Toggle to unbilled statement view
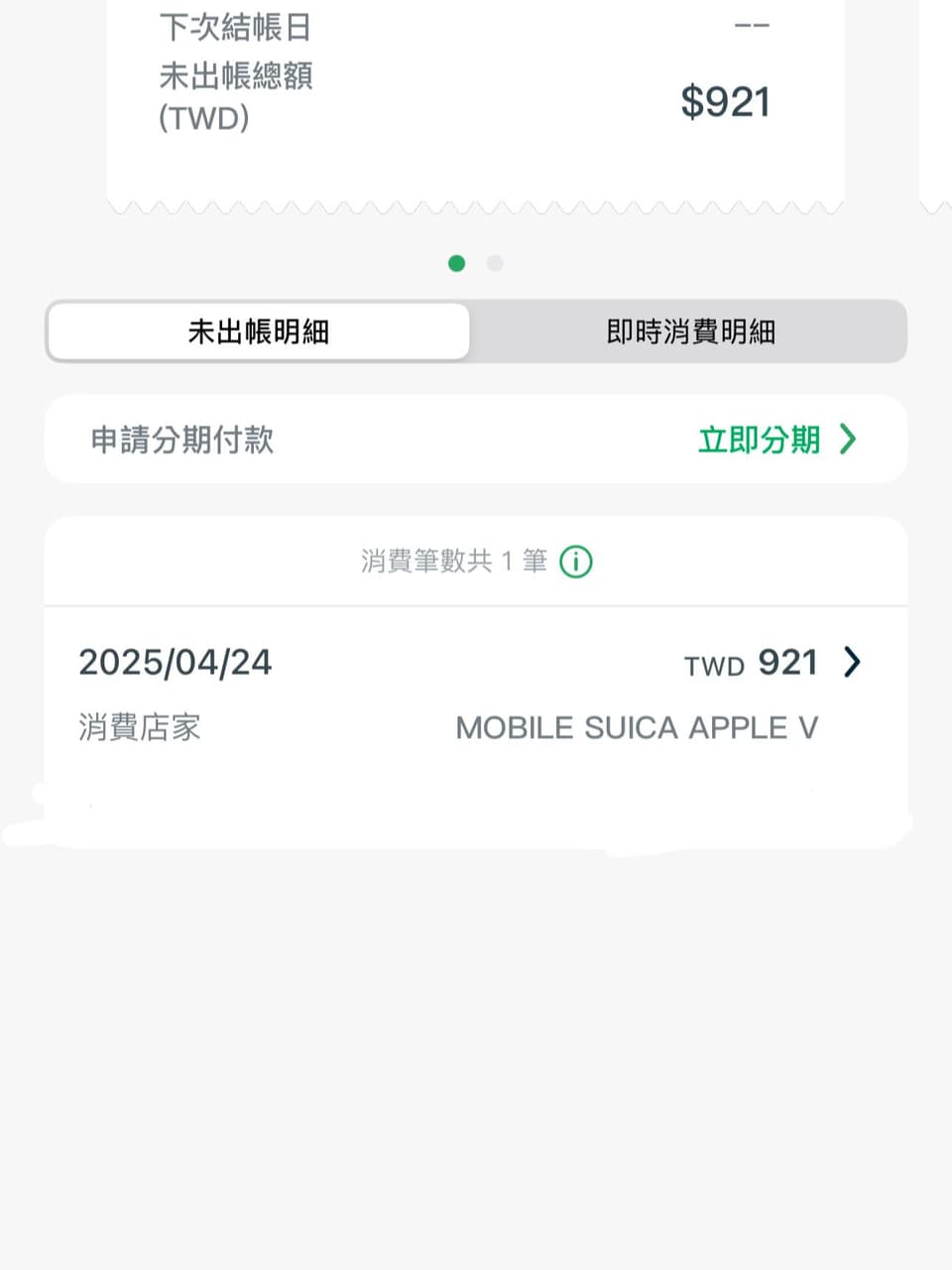Screen dimensions: 952x1270 coord(258,331)
